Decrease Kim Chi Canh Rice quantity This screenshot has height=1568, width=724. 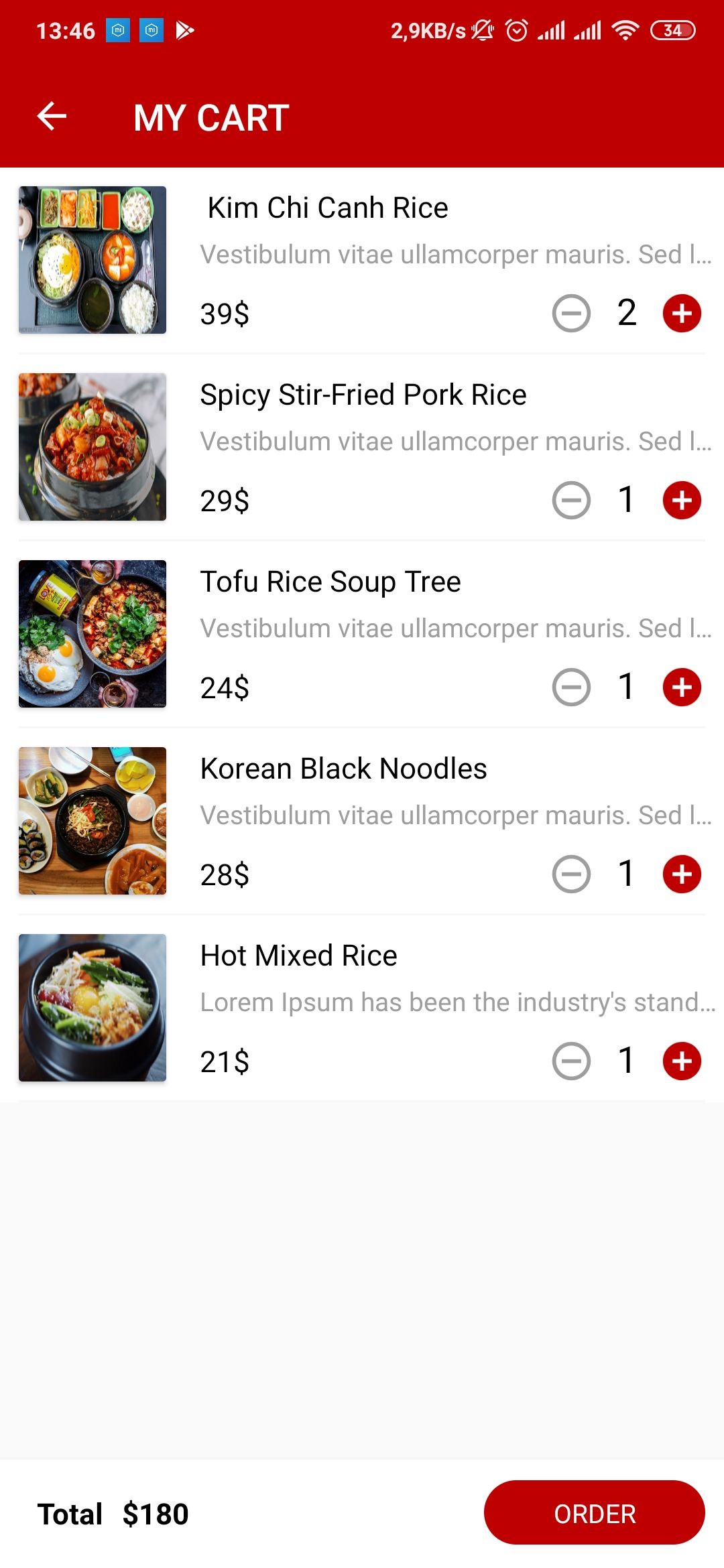[x=571, y=313]
